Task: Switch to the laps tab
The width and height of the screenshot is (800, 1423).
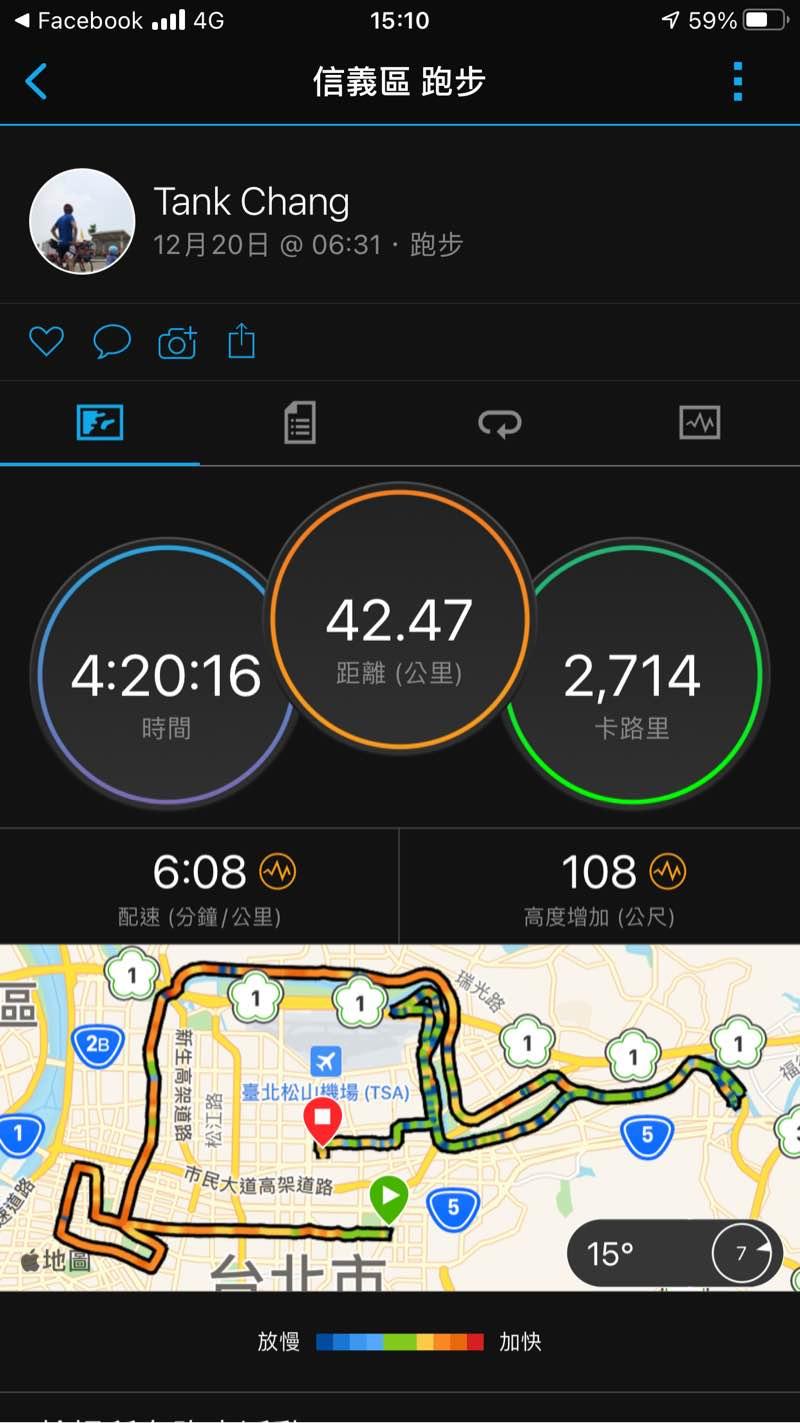Action: (x=499, y=423)
